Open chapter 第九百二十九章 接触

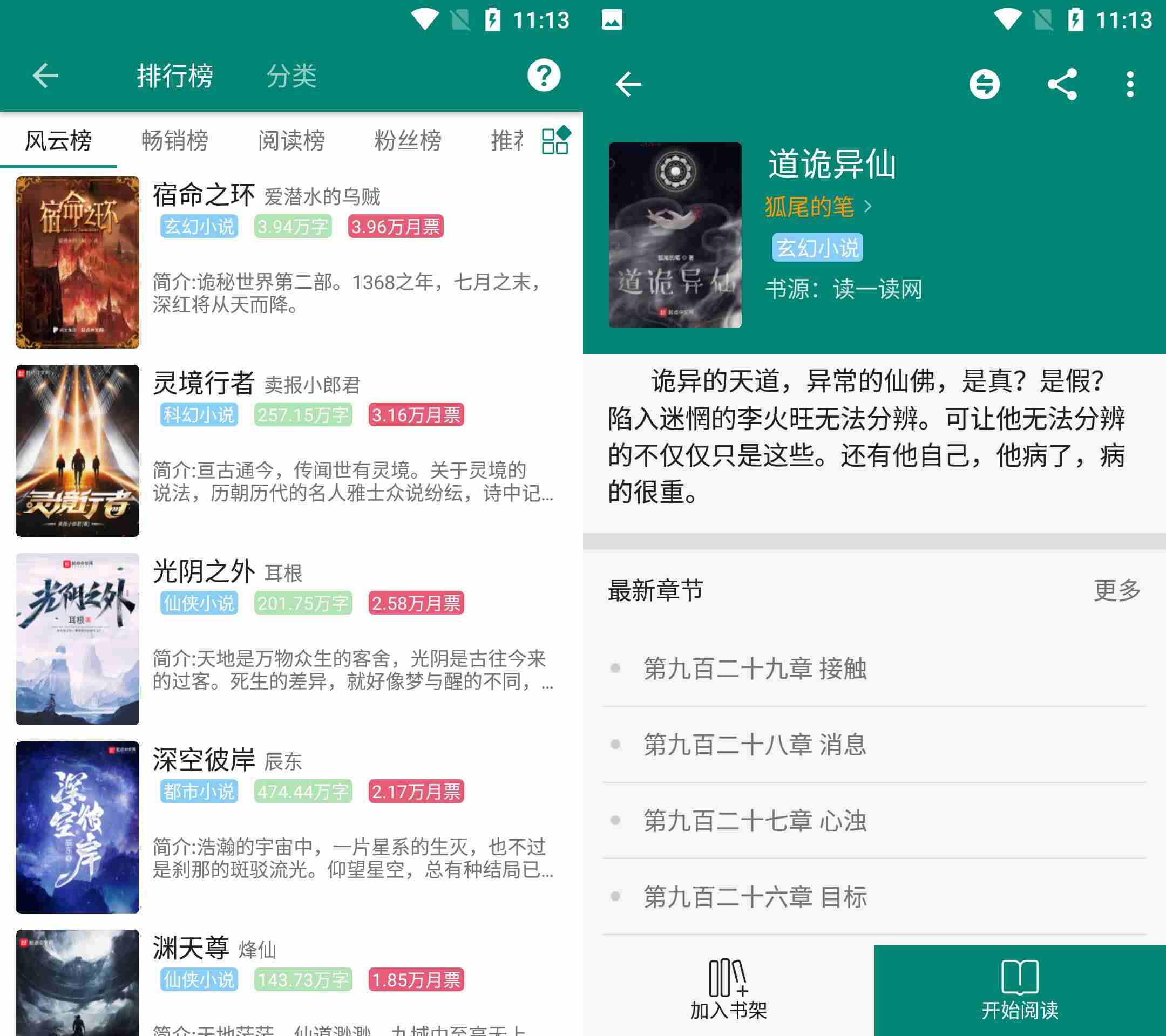(x=755, y=668)
